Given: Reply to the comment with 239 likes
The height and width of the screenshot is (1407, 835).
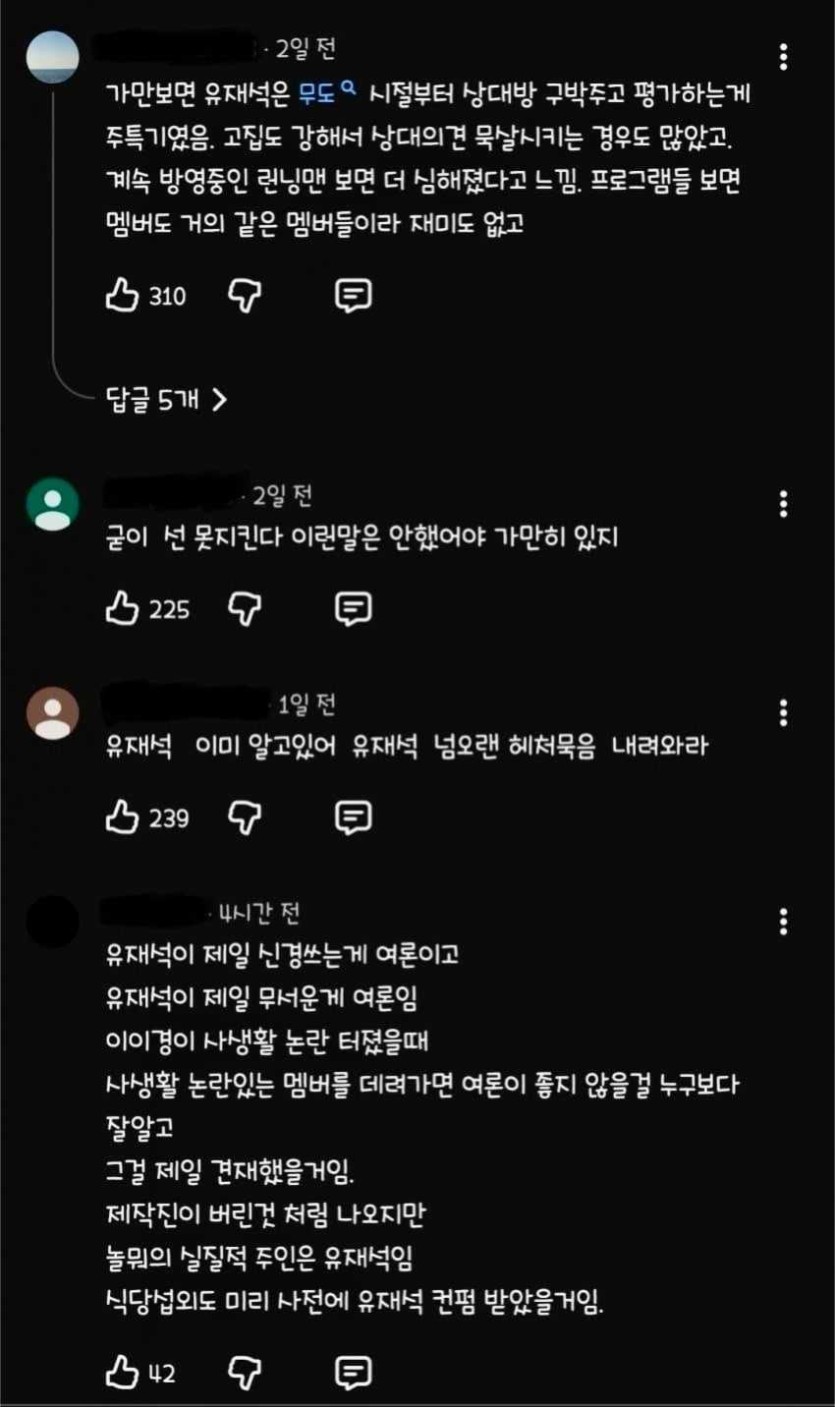Looking at the screenshot, I should [352, 818].
